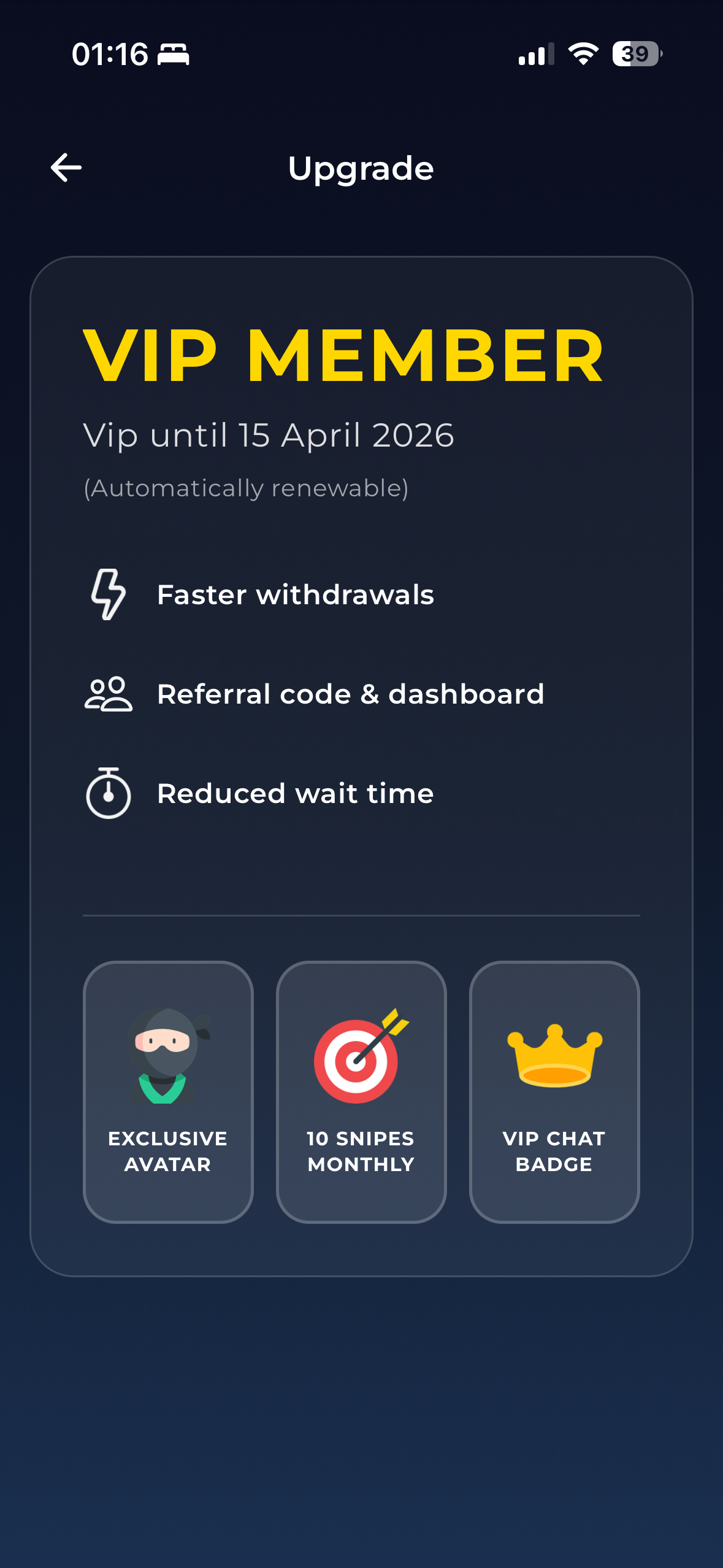The image size is (723, 1568).
Task: Click the Wi-Fi icon in the status bar
Action: click(x=581, y=55)
